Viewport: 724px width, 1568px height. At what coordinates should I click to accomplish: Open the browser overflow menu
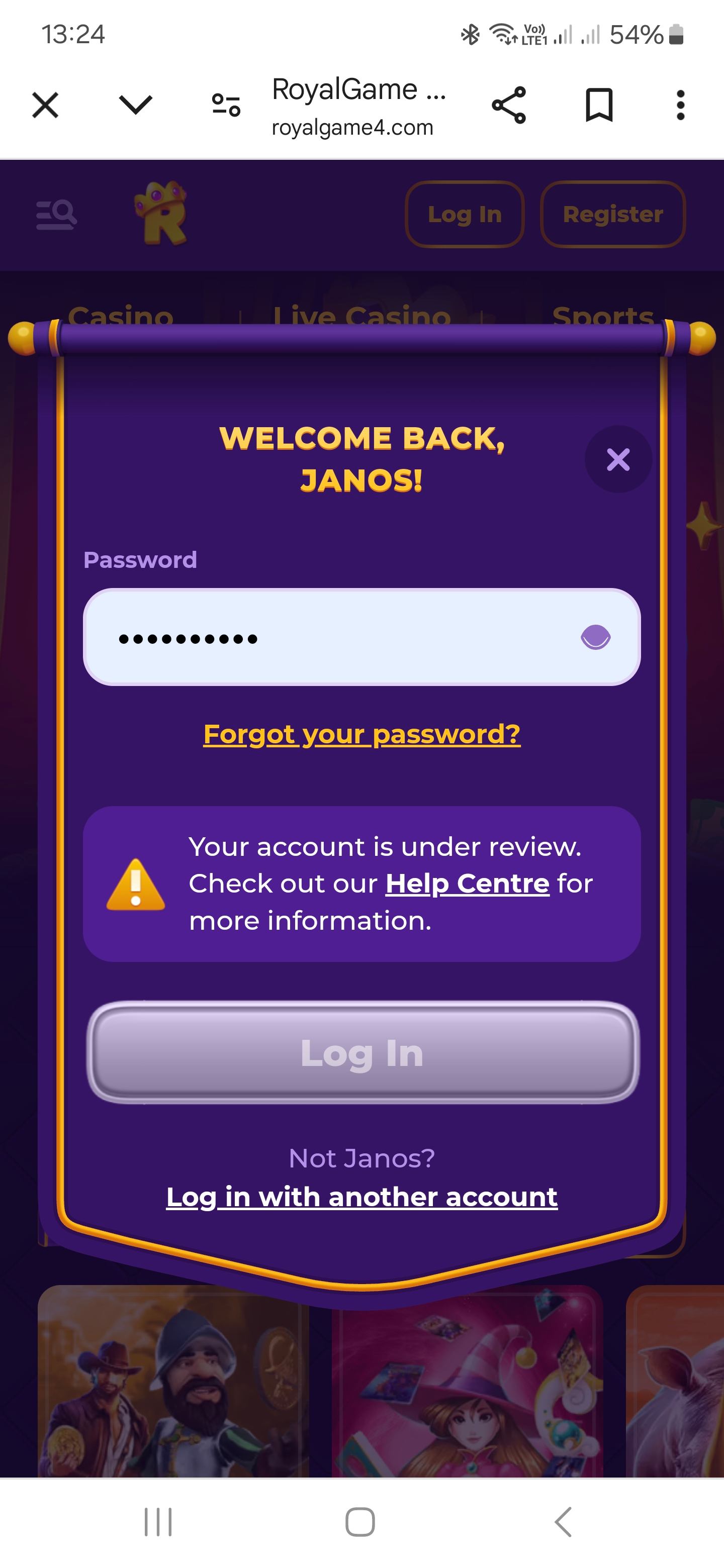click(x=680, y=105)
